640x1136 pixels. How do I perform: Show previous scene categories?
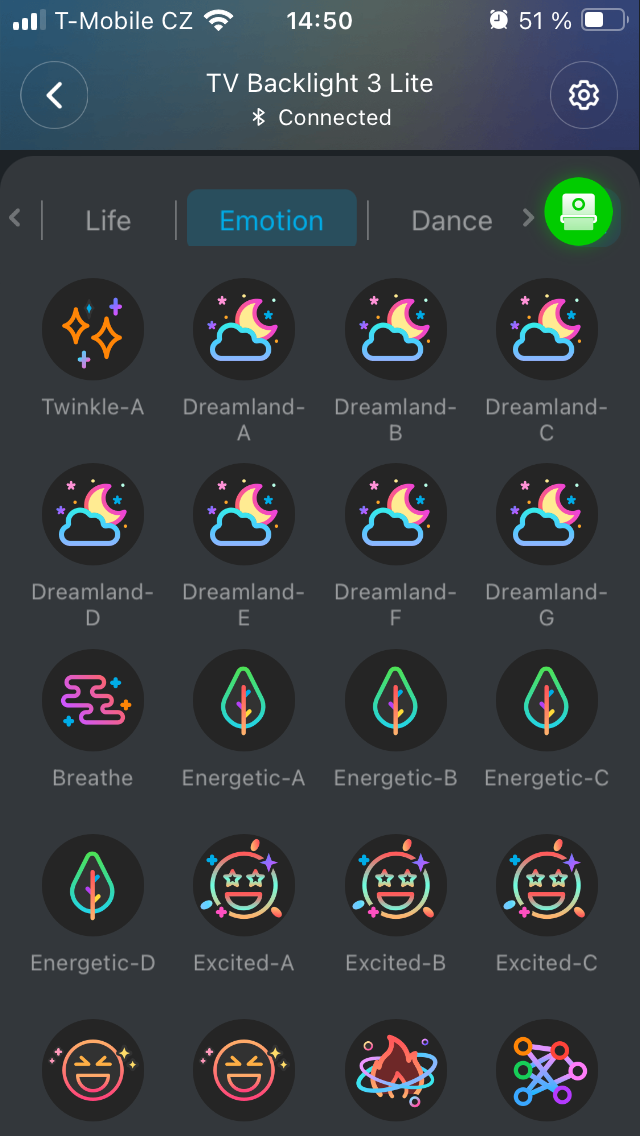(x=15, y=218)
